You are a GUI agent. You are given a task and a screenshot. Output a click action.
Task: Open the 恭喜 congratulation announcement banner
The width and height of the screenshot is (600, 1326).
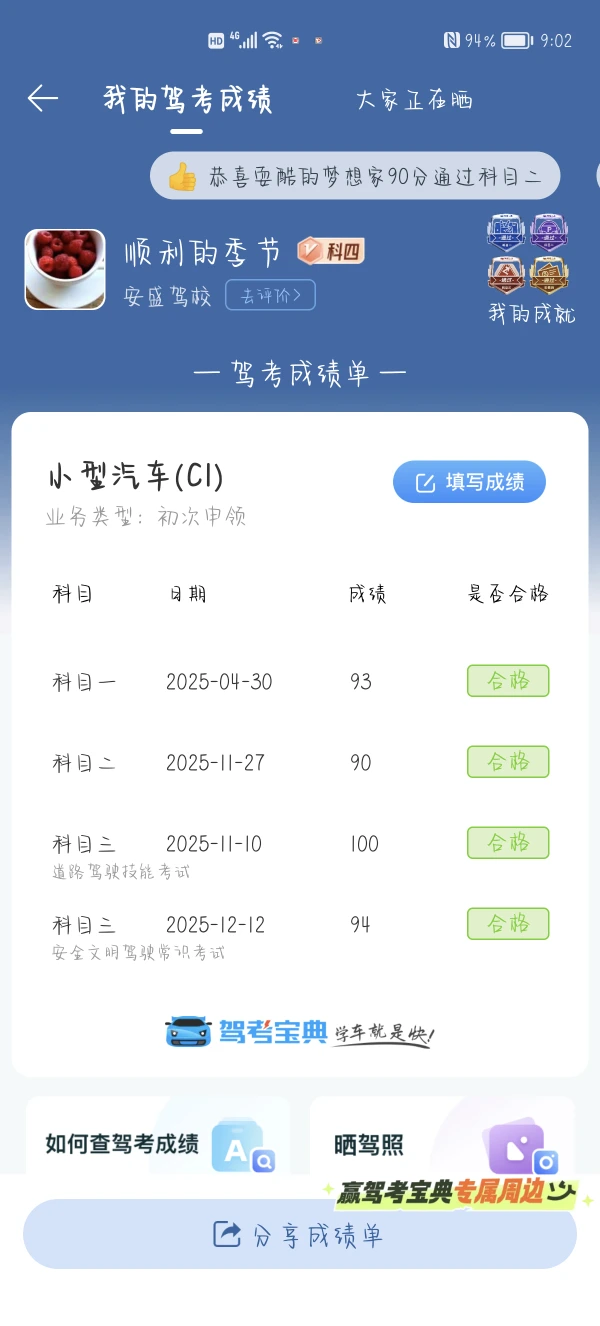[x=355, y=177]
